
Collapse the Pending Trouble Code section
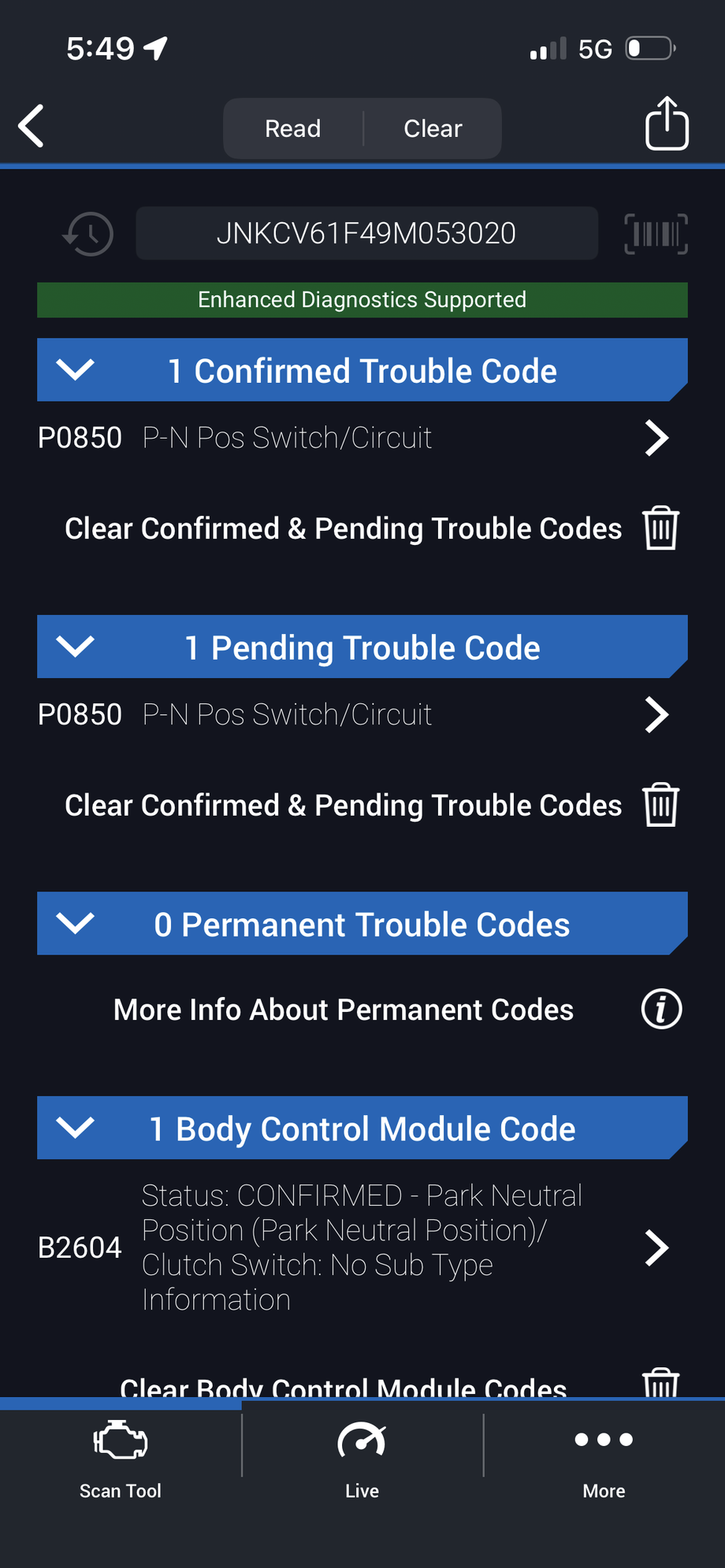pos(76,647)
